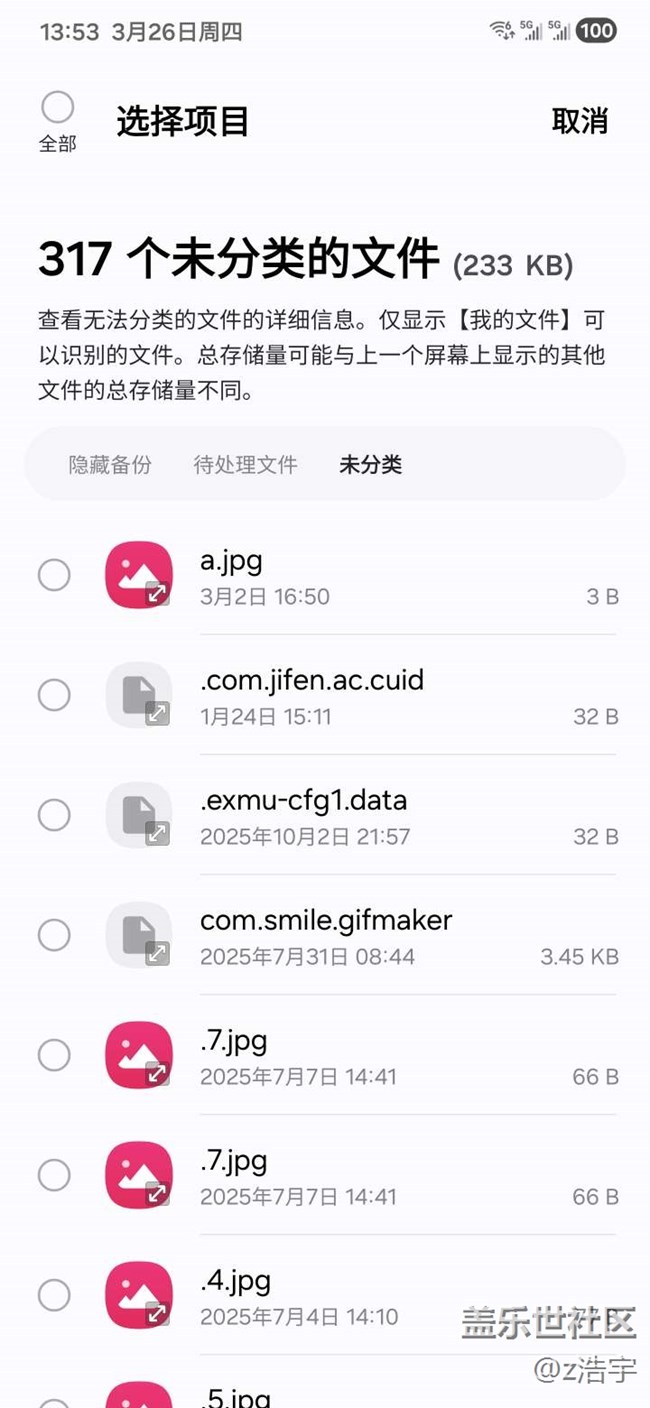Open the 待处理文件 tab

(x=245, y=465)
